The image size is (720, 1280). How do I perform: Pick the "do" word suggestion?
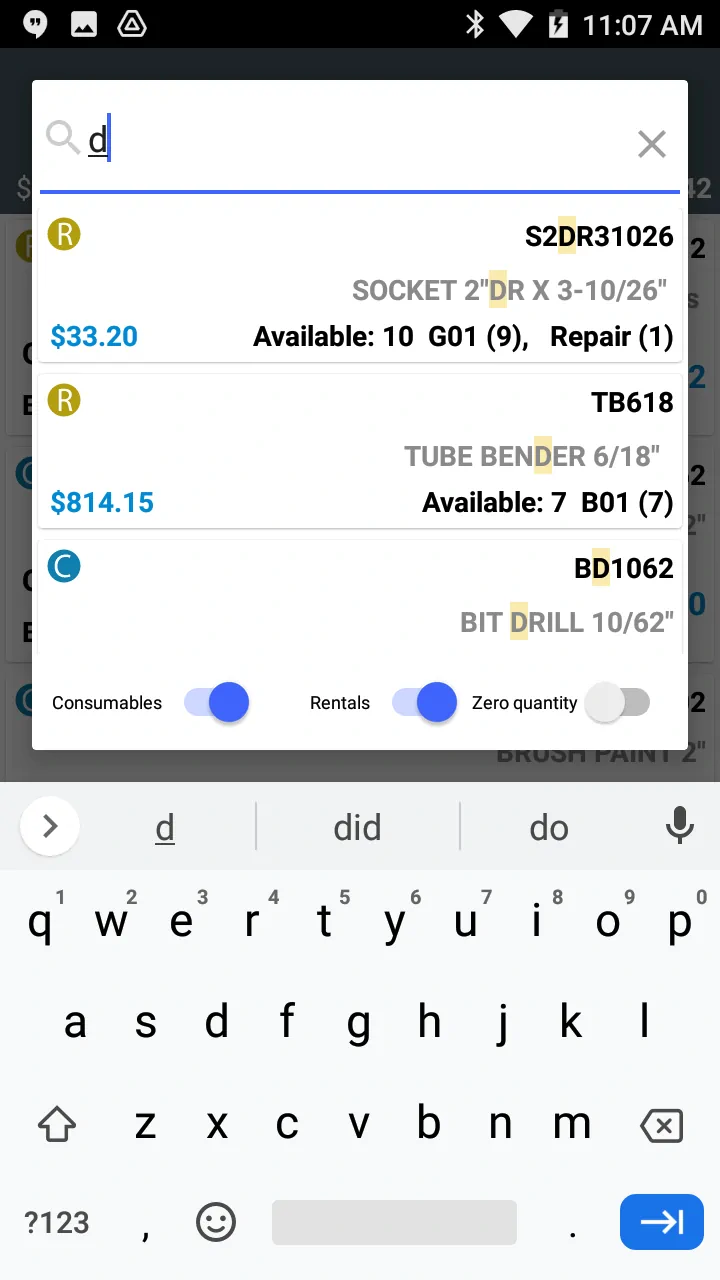click(549, 827)
